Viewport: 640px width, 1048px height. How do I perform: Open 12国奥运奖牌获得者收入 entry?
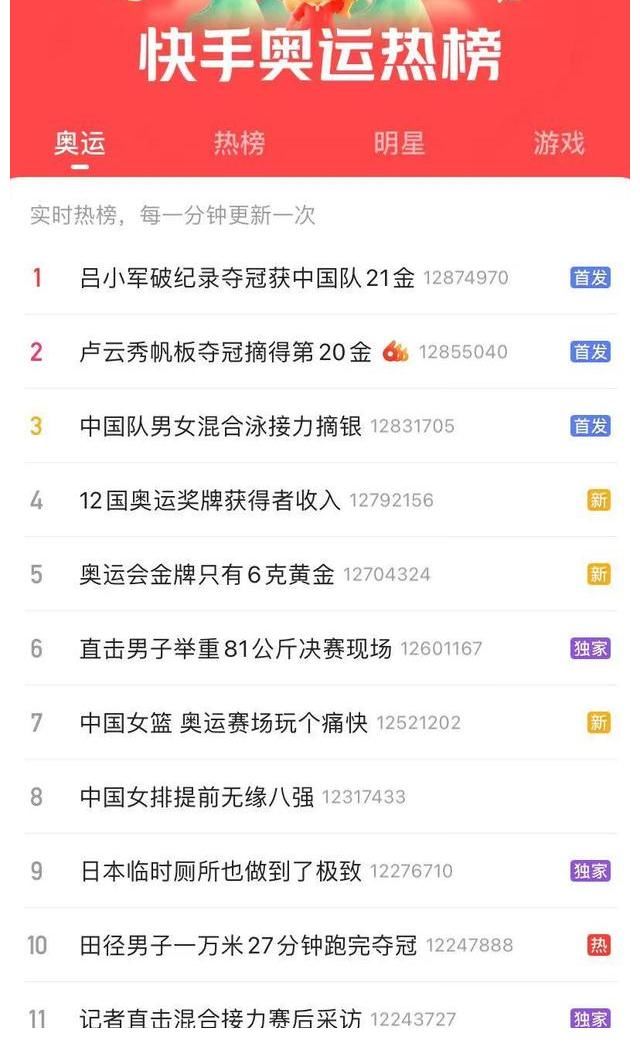(210, 500)
